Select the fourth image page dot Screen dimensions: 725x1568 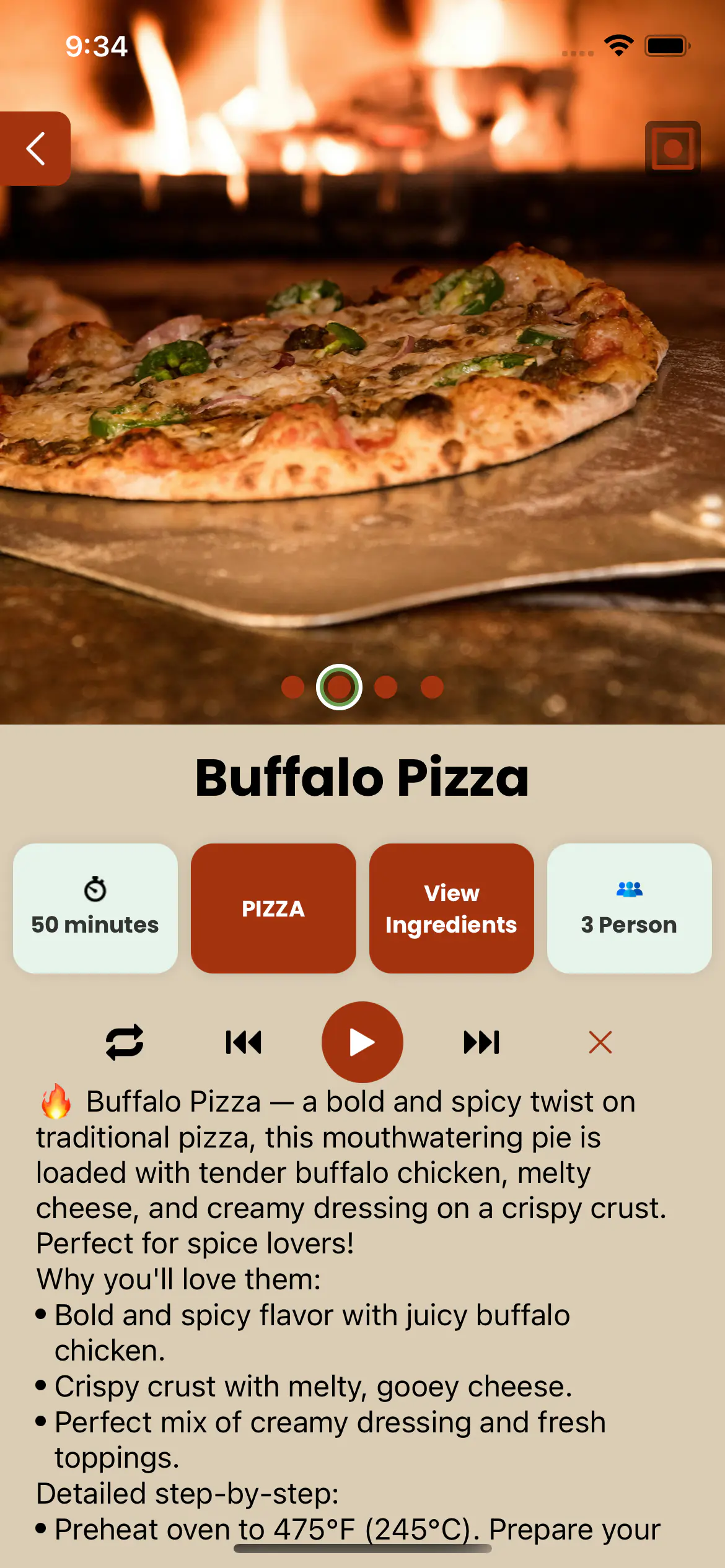pyautogui.click(x=432, y=687)
